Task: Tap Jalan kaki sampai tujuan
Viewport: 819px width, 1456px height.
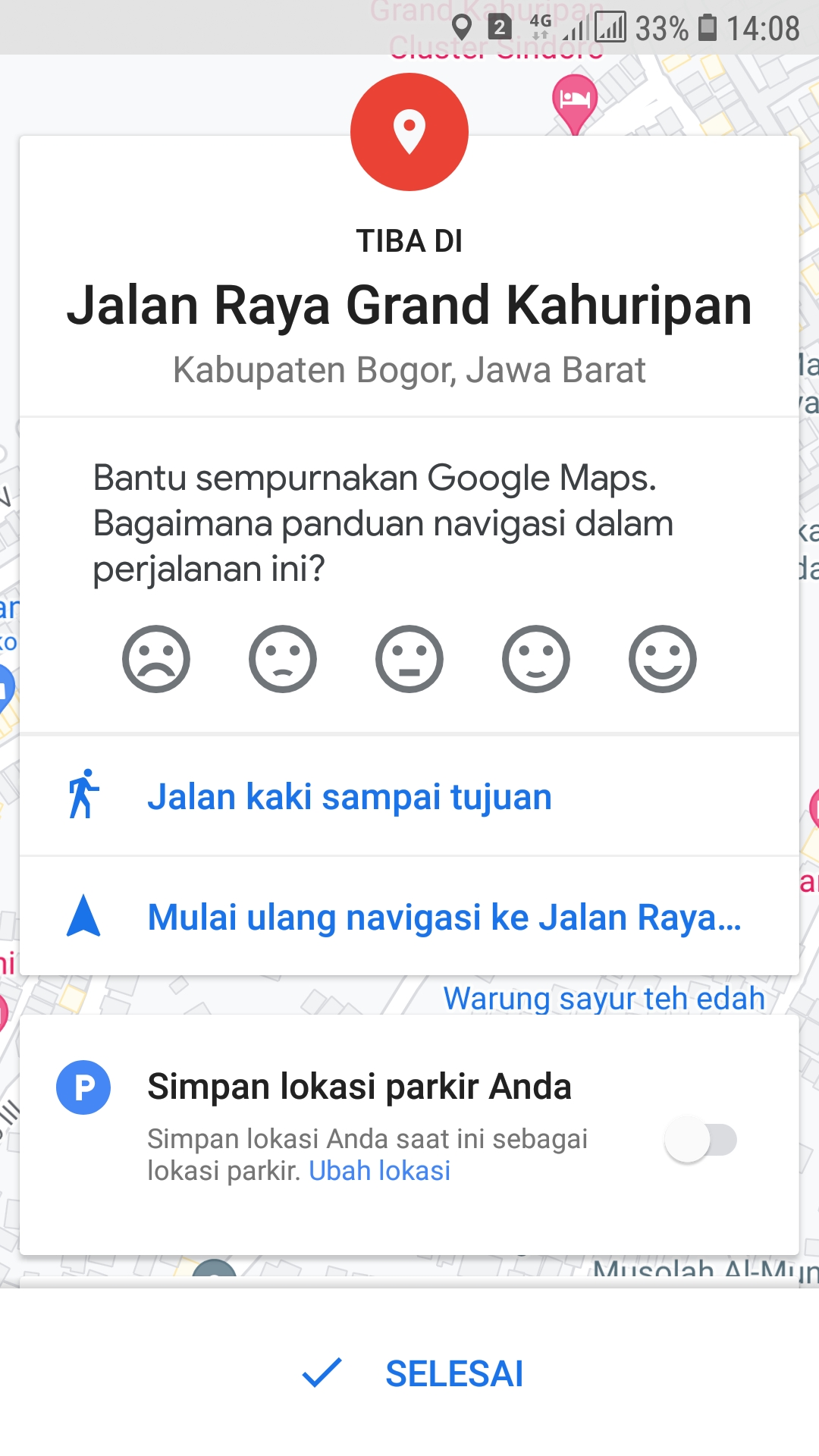Action: (349, 797)
